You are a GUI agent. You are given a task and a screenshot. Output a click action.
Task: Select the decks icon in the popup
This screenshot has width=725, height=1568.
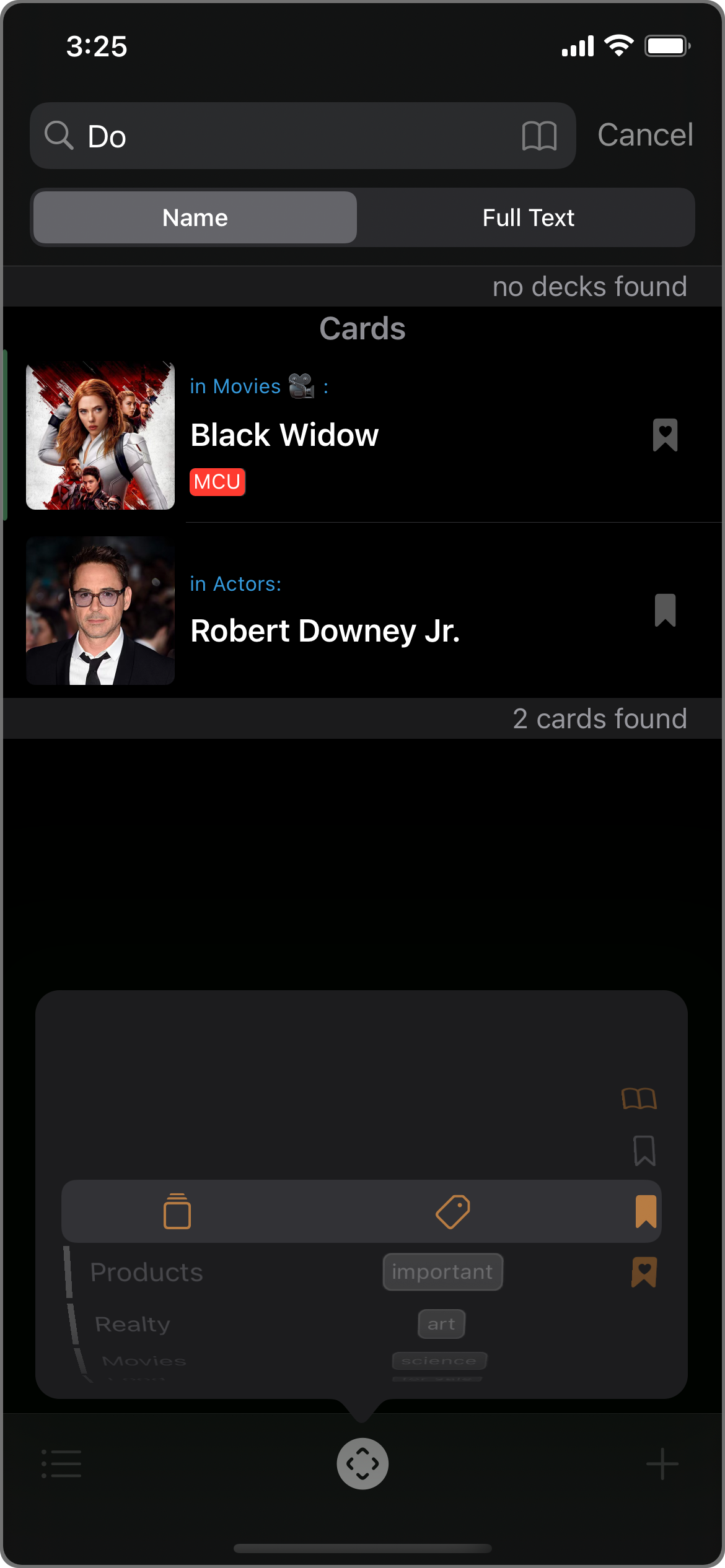pos(177,1211)
